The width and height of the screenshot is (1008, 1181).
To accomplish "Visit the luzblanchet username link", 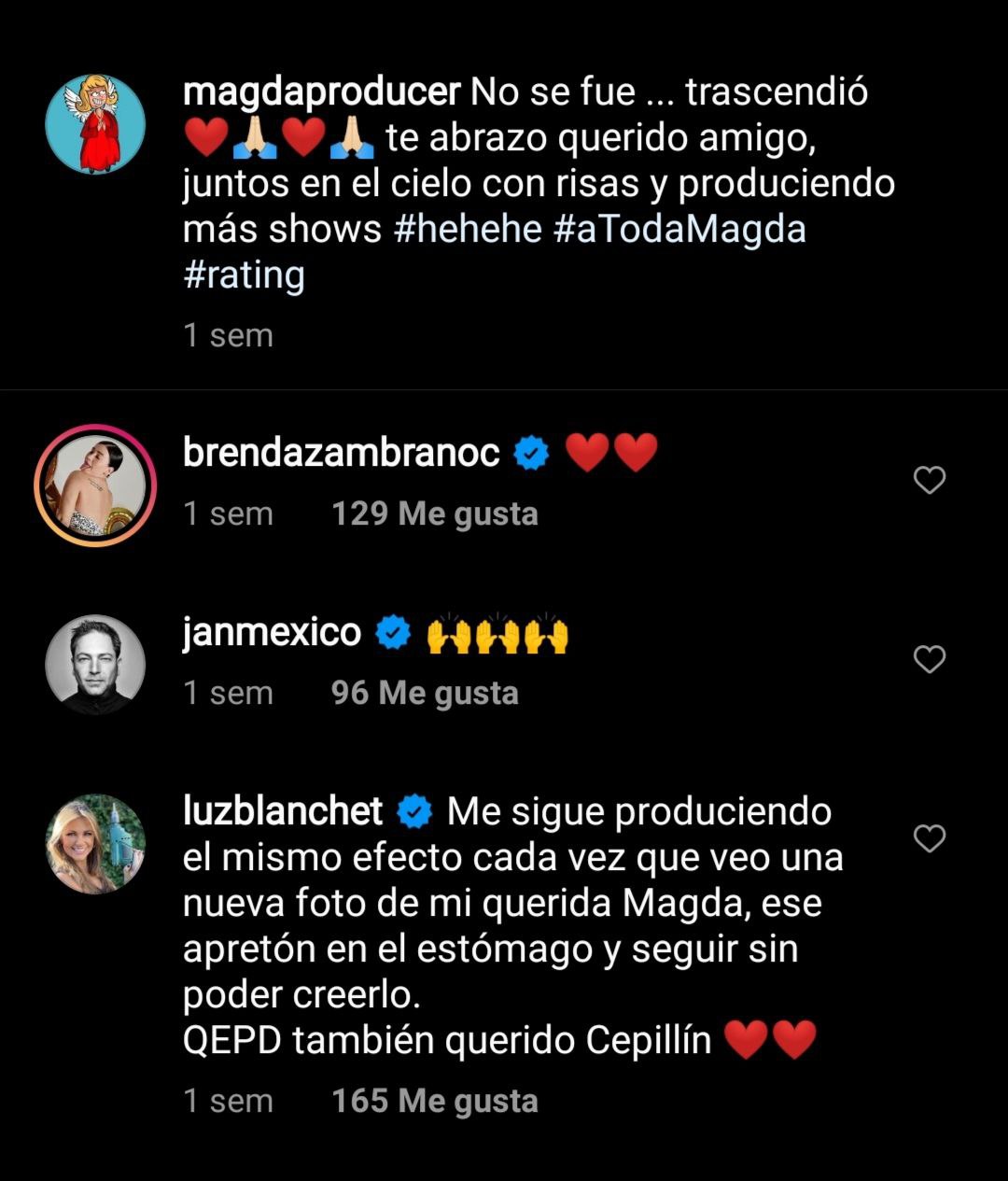I will (283, 811).
